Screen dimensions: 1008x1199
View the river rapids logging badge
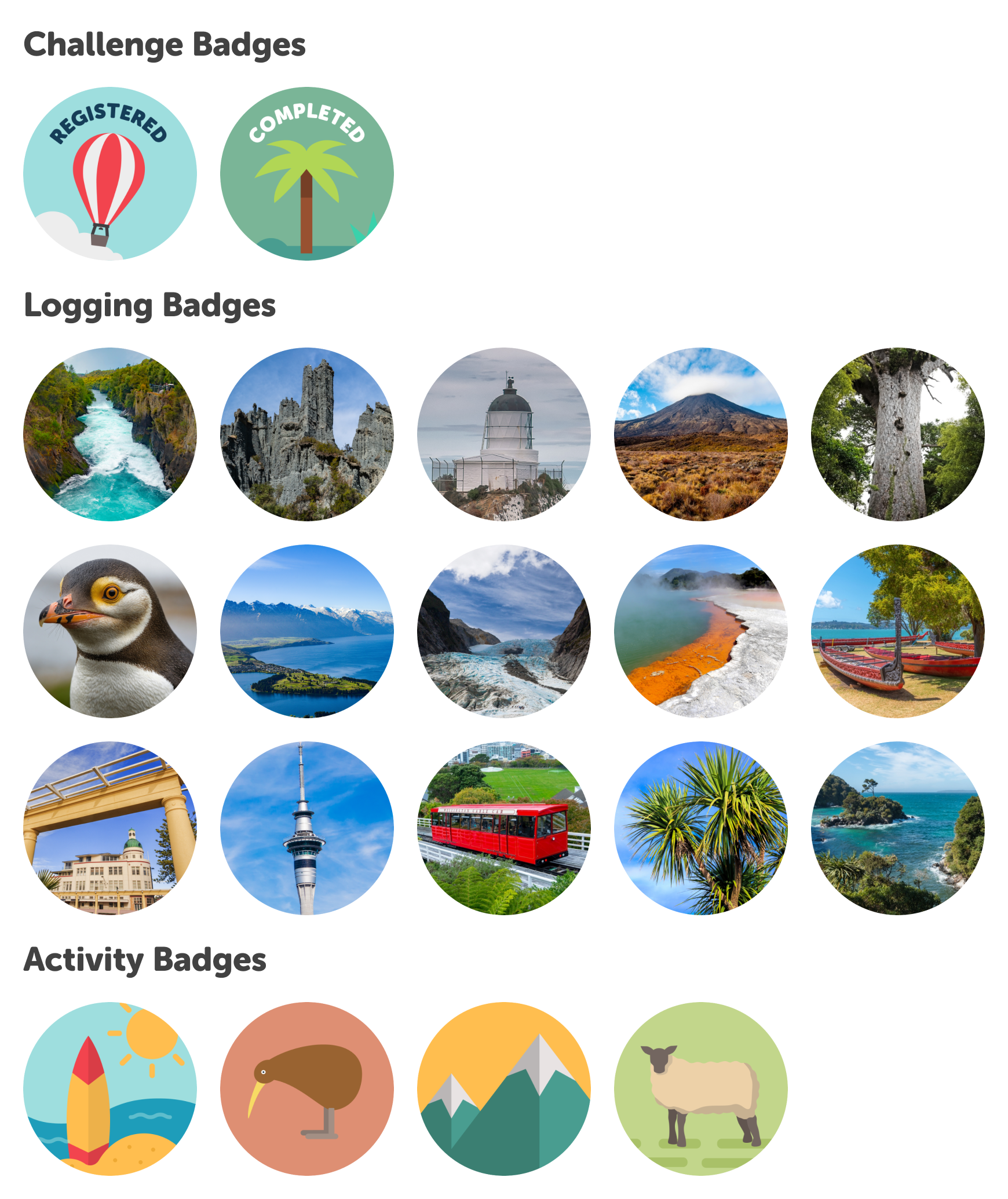tap(110, 434)
